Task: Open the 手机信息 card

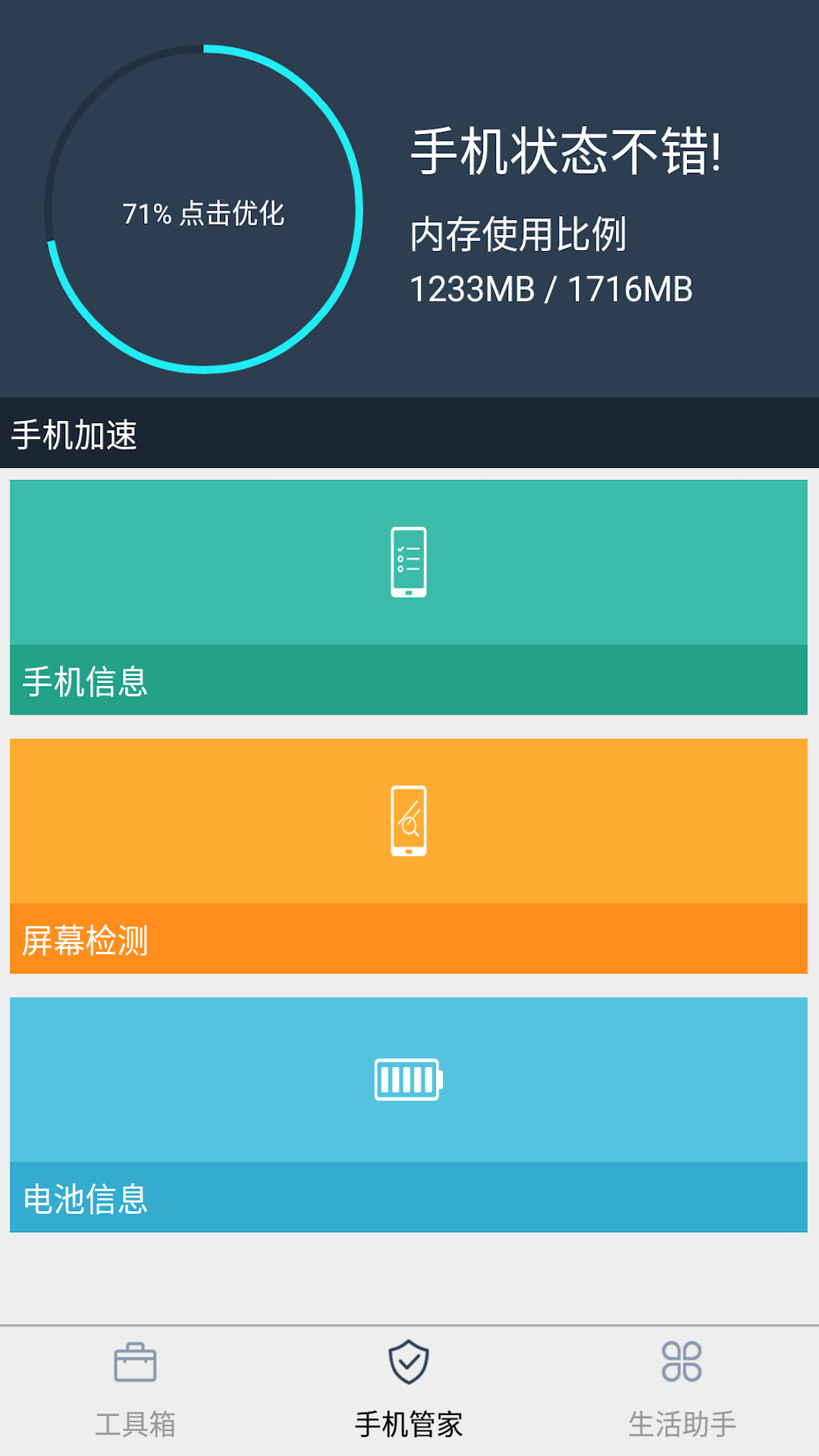Action: pyautogui.click(x=409, y=598)
